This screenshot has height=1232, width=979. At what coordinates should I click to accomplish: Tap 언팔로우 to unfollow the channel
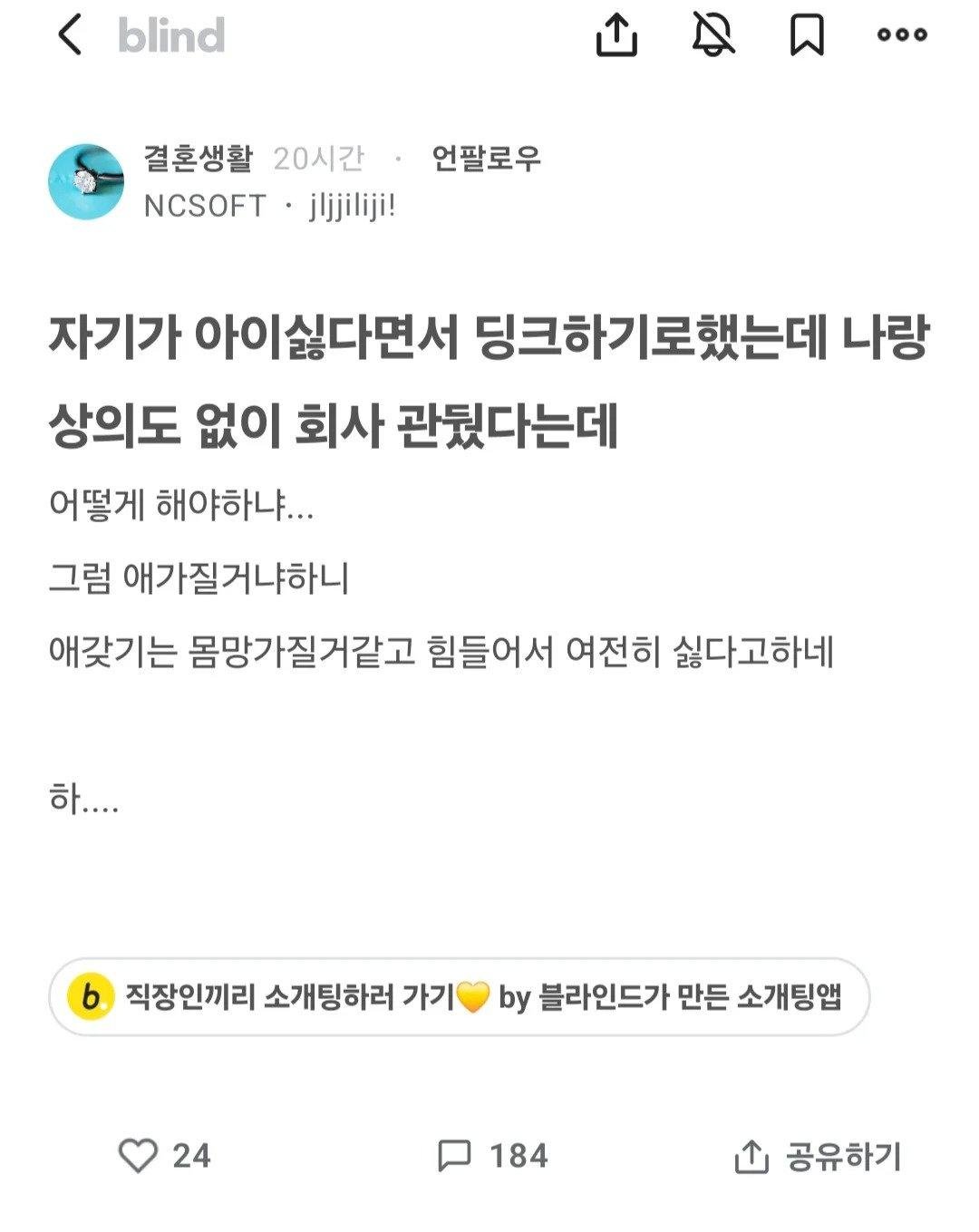coord(486,159)
